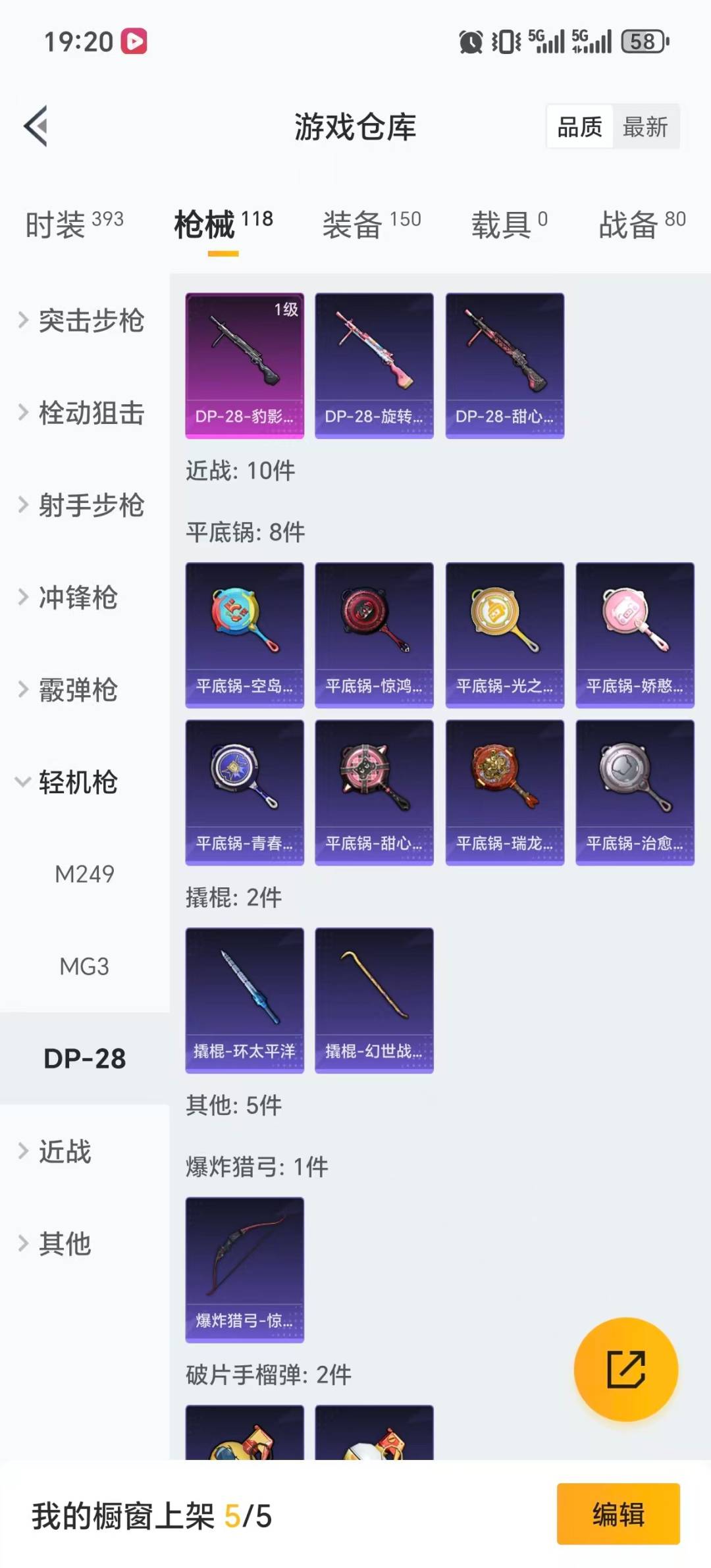Select the 撬棍-环太平洋 crowbar skin
711x1568 pixels.
click(x=244, y=1001)
